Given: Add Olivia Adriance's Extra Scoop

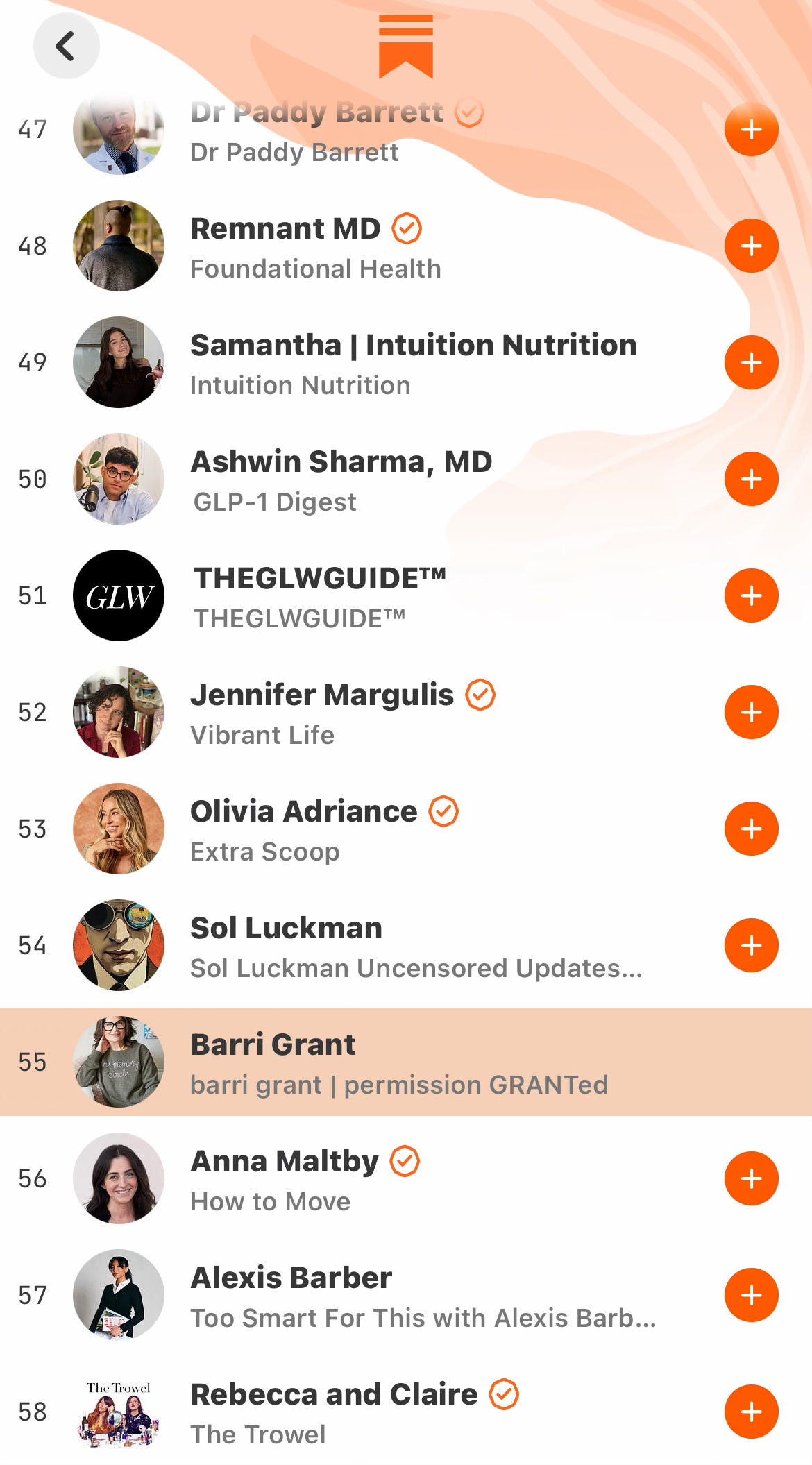Looking at the screenshot, I should click(751, 829).
